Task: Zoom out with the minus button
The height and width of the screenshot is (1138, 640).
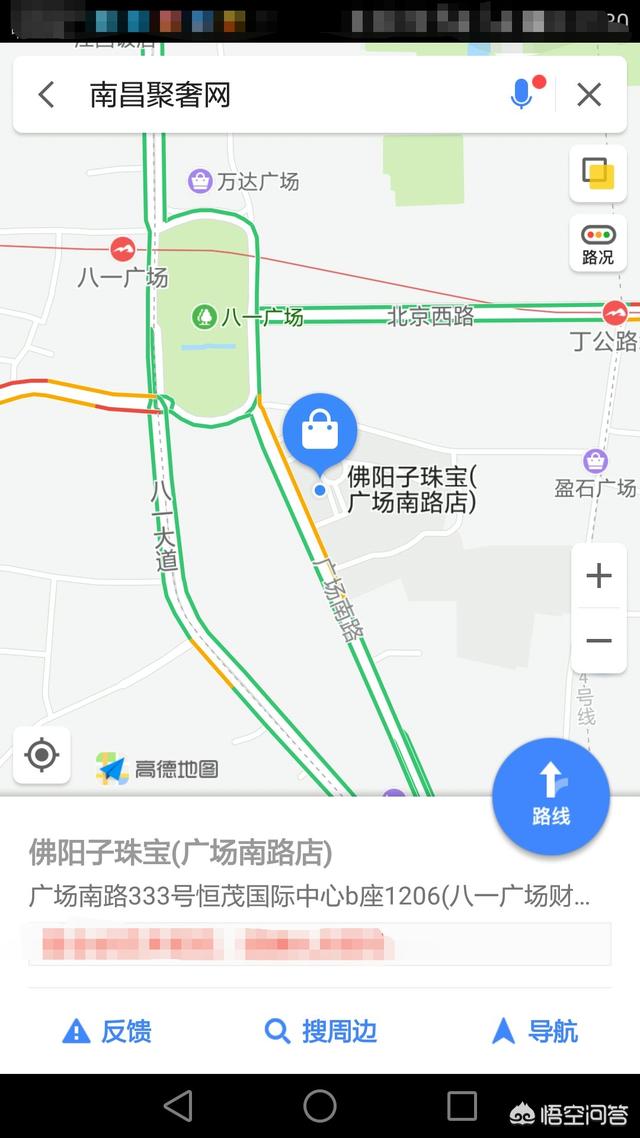Action: [x=598, y=641]
